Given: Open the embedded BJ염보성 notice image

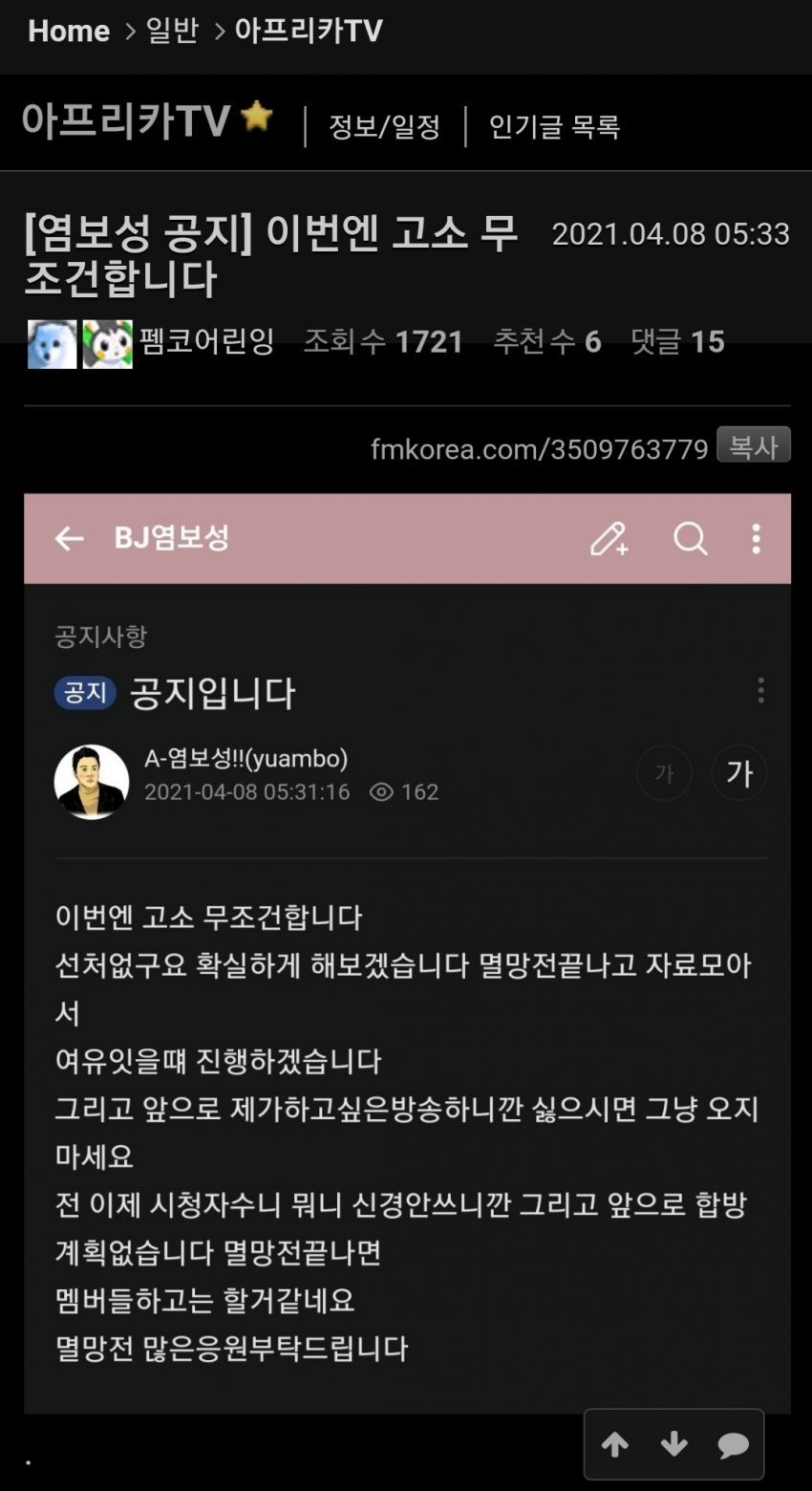Looking at the screenshot, I should coord(407,952).
